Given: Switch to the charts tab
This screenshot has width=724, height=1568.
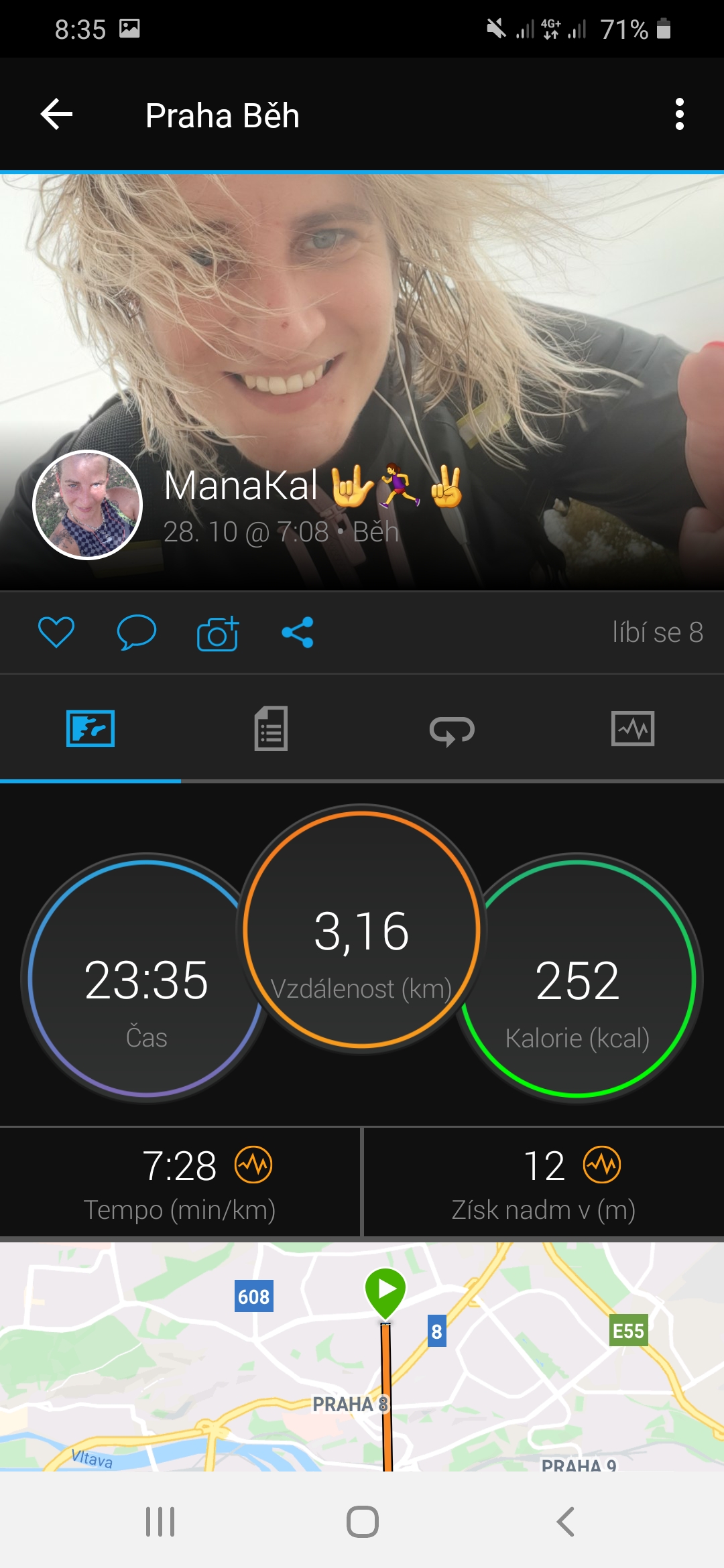Looking at the screenshot, I should coord(633,728).
